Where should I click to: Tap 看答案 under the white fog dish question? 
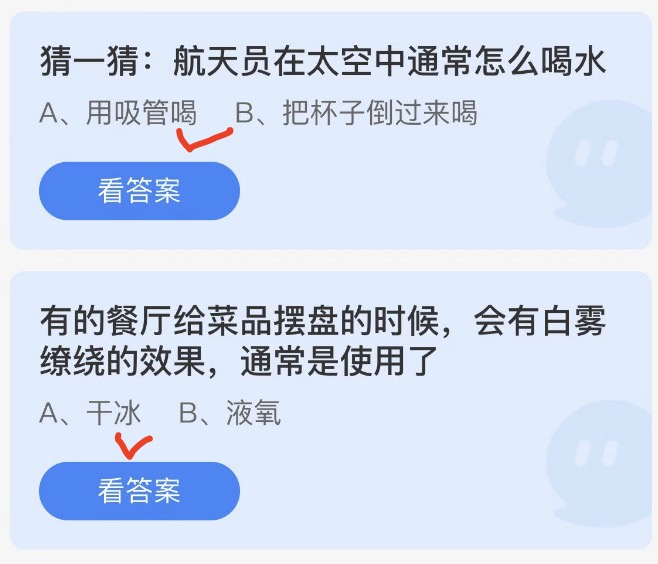point(139,491)
